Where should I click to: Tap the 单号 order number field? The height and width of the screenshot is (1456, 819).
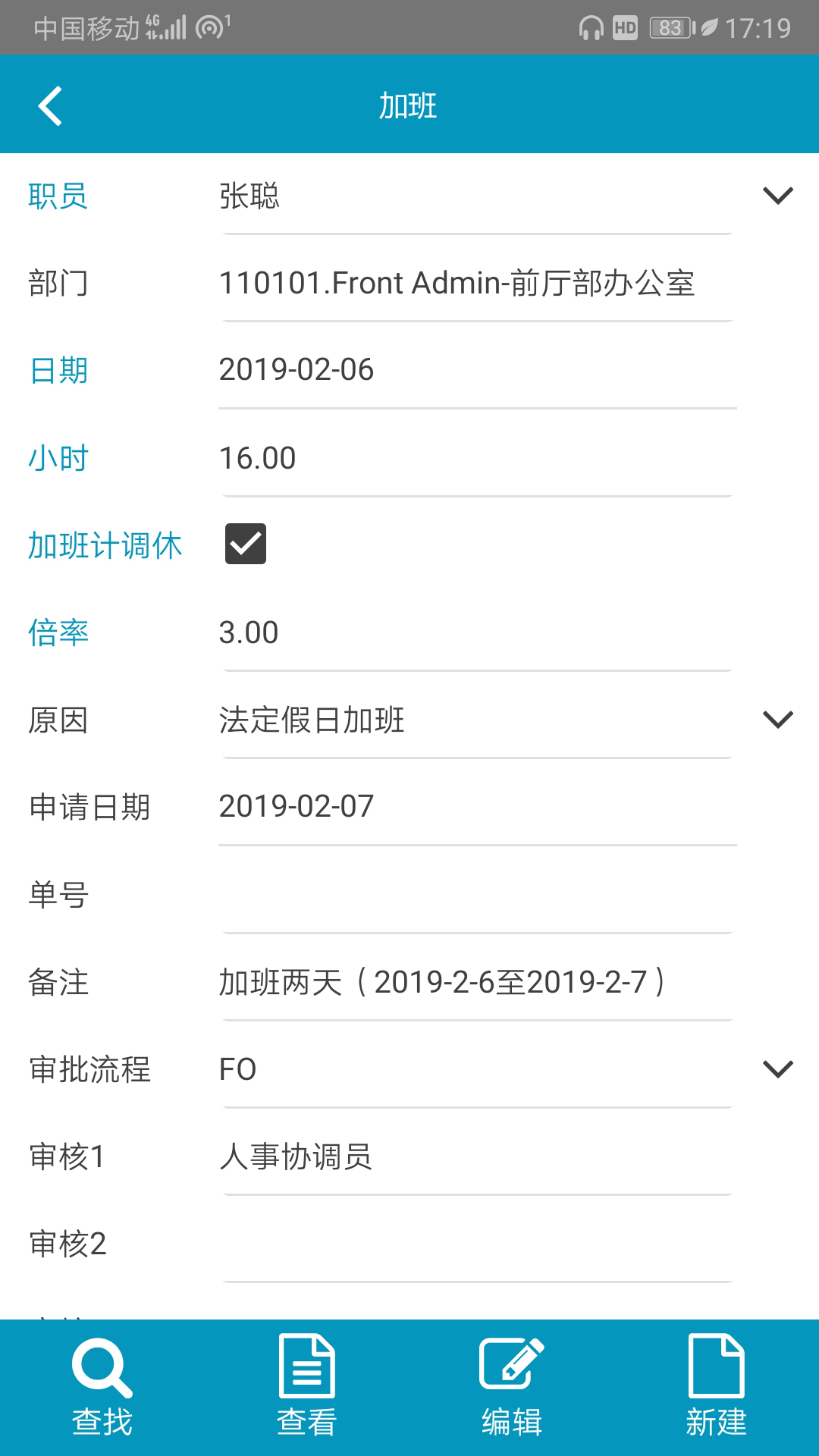[x=476, y=895]
